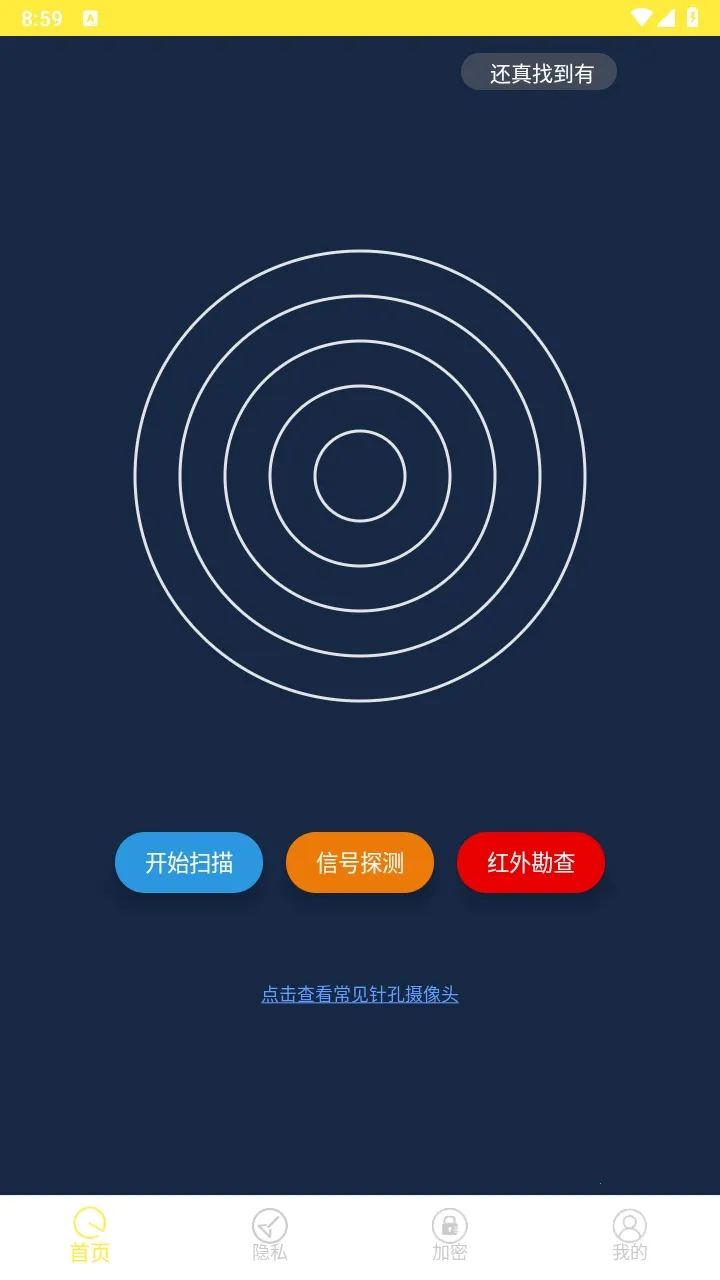The width and height of the screenshot is (720, 1280).
Task: Switch to the 加密 tab
Action: click(449, 1235)
